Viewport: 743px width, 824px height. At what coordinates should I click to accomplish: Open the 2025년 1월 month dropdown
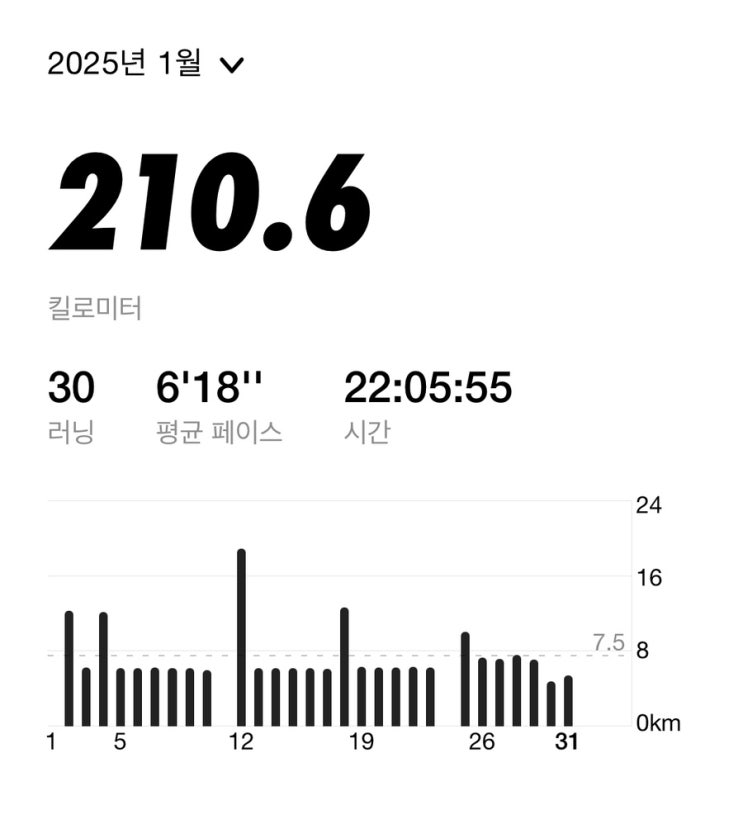click(146, 66)
